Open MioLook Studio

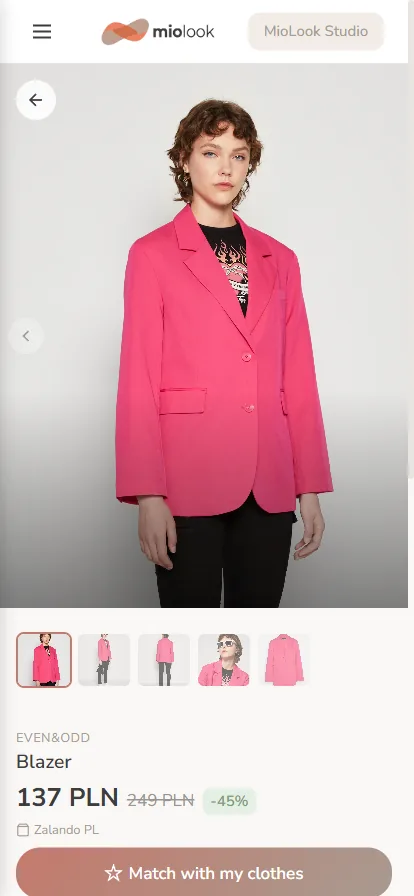pos(316,31)
